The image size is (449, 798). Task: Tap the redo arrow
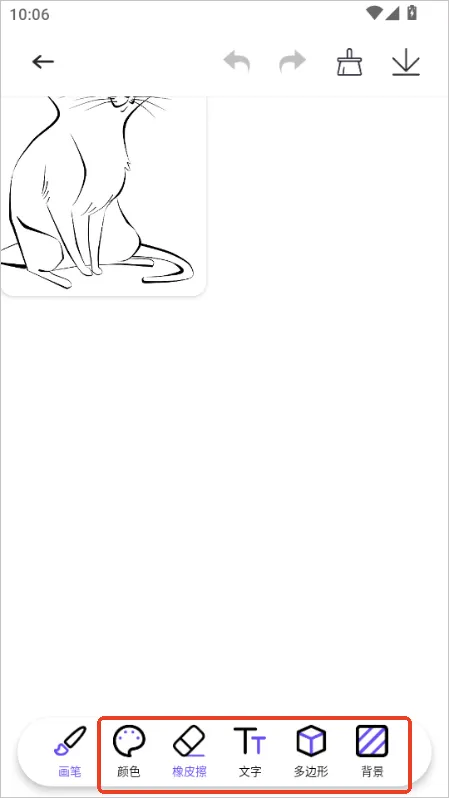293,62
